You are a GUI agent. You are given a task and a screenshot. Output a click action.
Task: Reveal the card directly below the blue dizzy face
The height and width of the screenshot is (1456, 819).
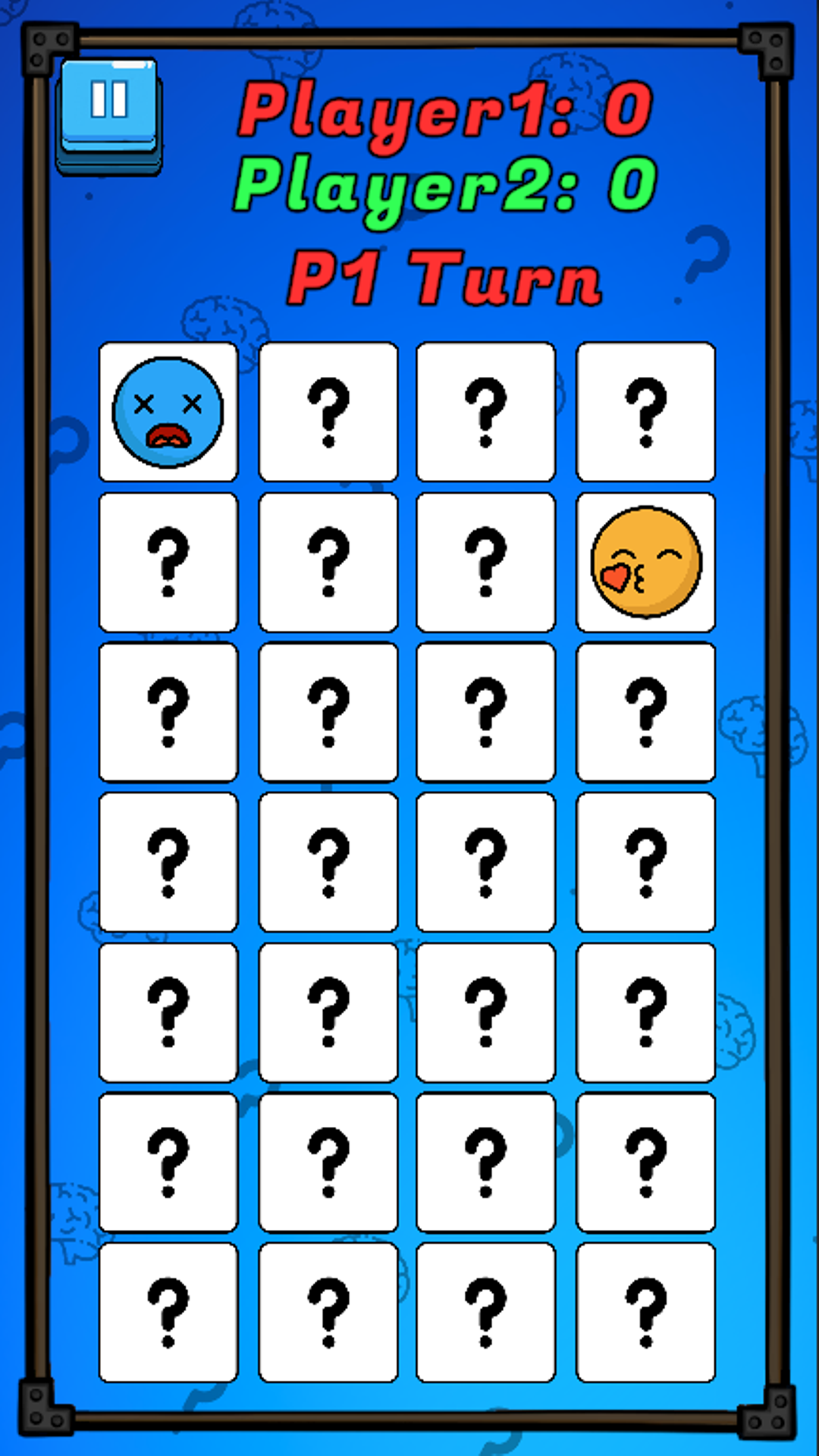click(x=168, y=562)
